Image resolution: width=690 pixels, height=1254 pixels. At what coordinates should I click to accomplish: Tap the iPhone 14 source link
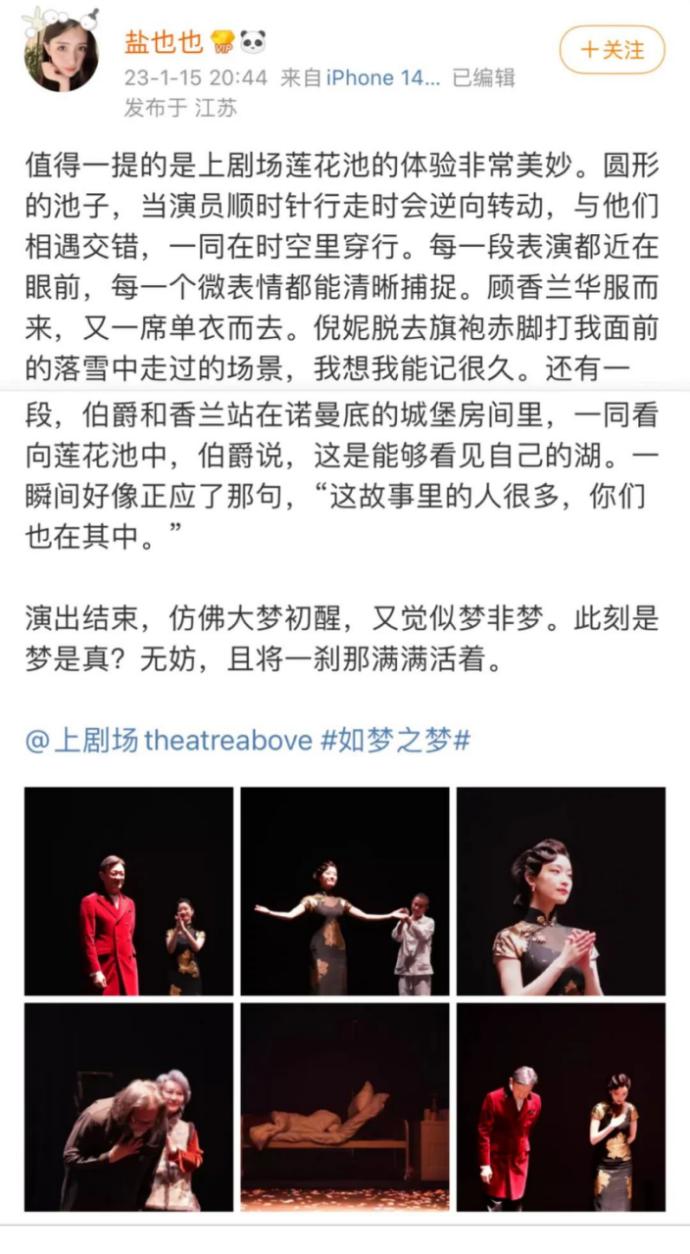pyautogui.click(x=383, y=78)
